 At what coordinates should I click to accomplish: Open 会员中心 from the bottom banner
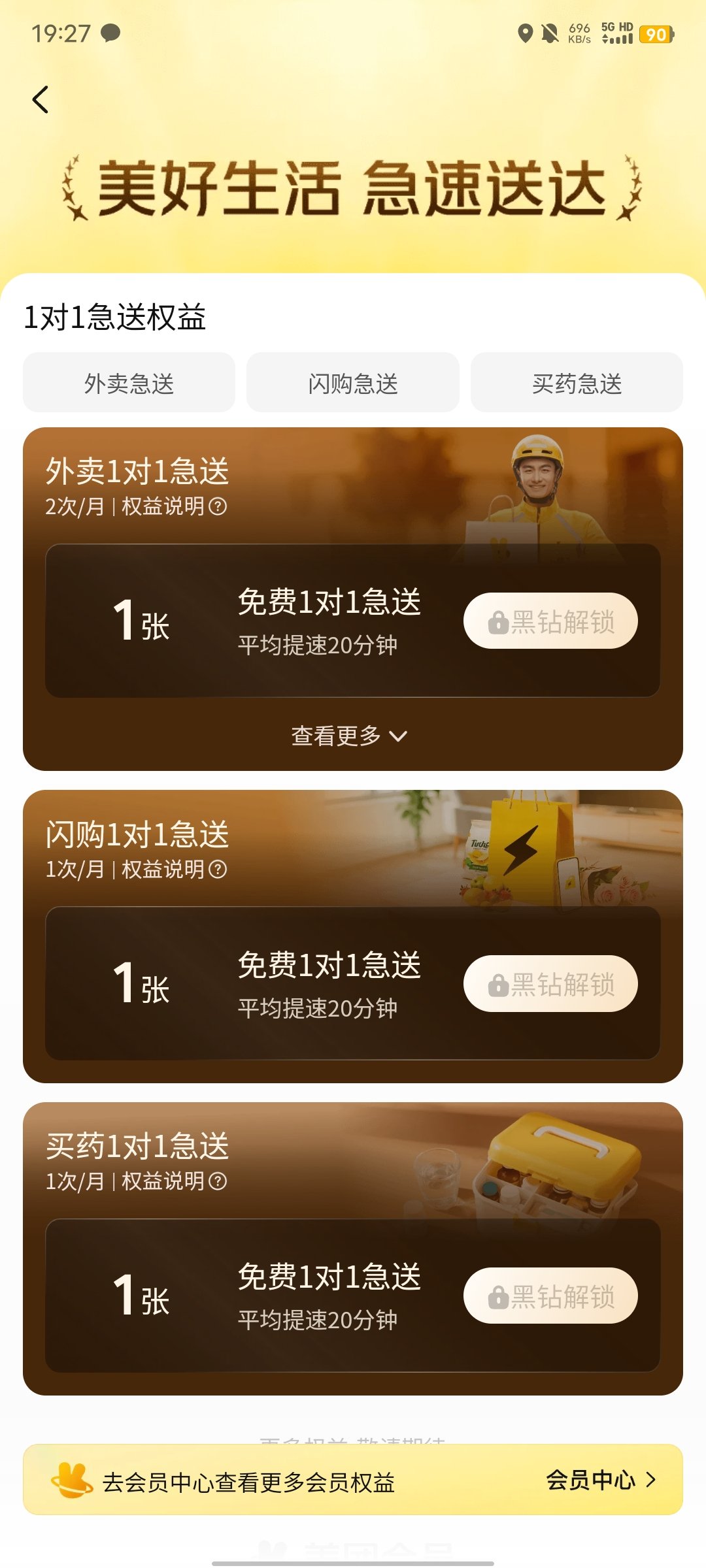point(600,1480)
